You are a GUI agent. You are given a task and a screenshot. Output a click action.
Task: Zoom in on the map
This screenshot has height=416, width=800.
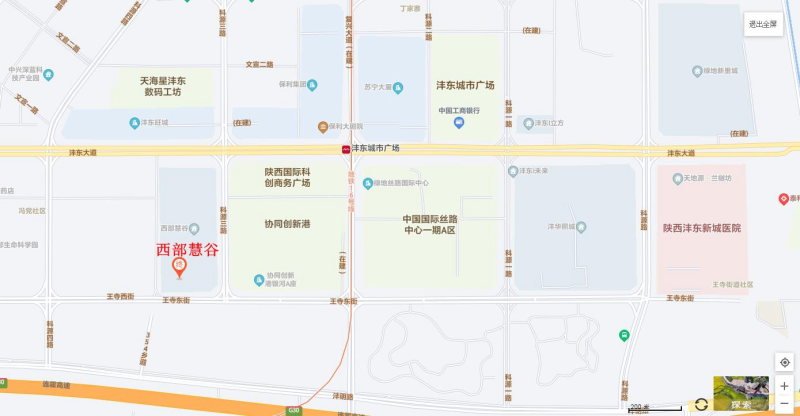[784, 386]
